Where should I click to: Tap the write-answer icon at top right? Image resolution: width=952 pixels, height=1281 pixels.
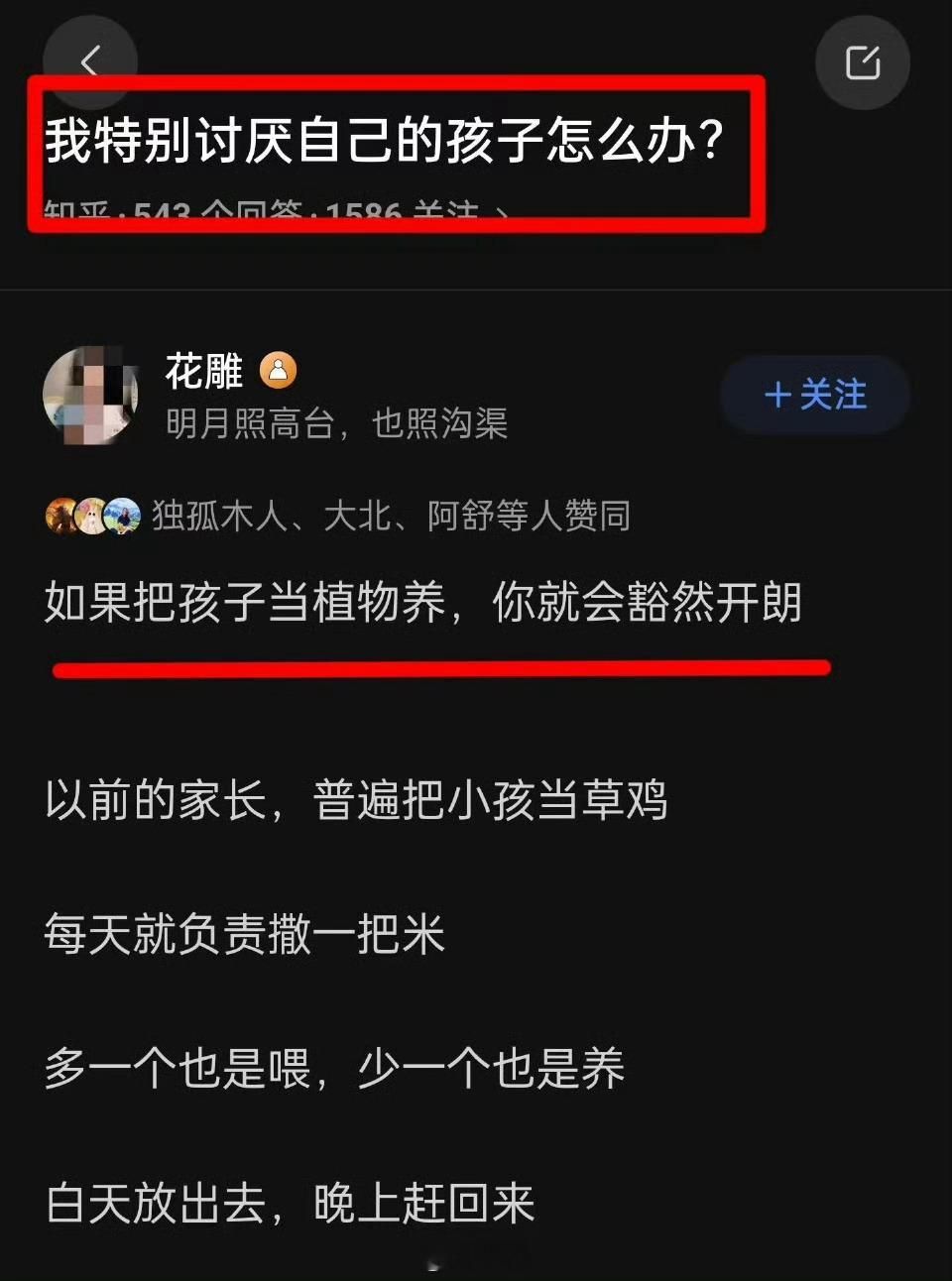tap(862, 62)
